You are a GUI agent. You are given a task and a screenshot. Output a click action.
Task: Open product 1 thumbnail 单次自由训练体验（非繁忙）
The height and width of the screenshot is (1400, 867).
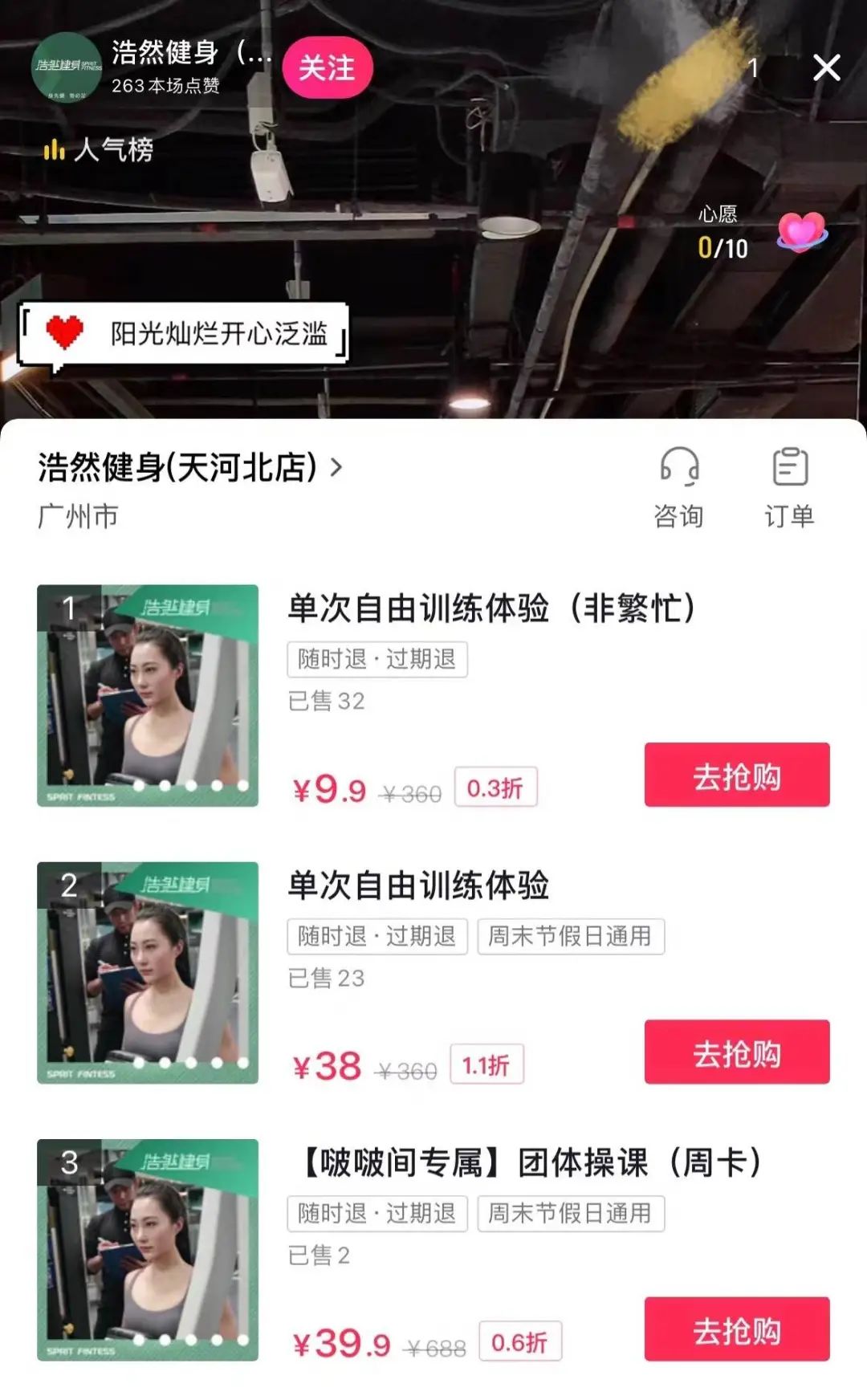(x=148, y=695)
